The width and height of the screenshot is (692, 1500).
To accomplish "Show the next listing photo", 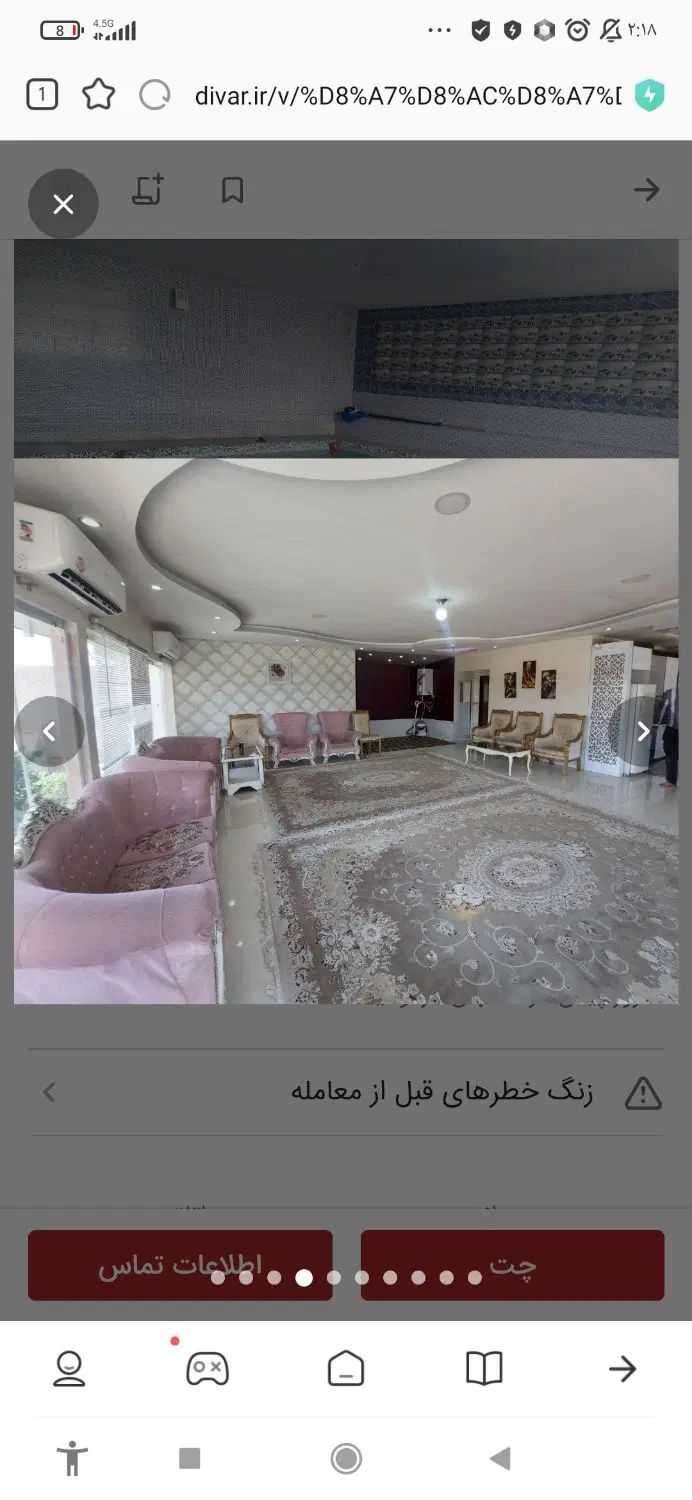I will [643, 731].
